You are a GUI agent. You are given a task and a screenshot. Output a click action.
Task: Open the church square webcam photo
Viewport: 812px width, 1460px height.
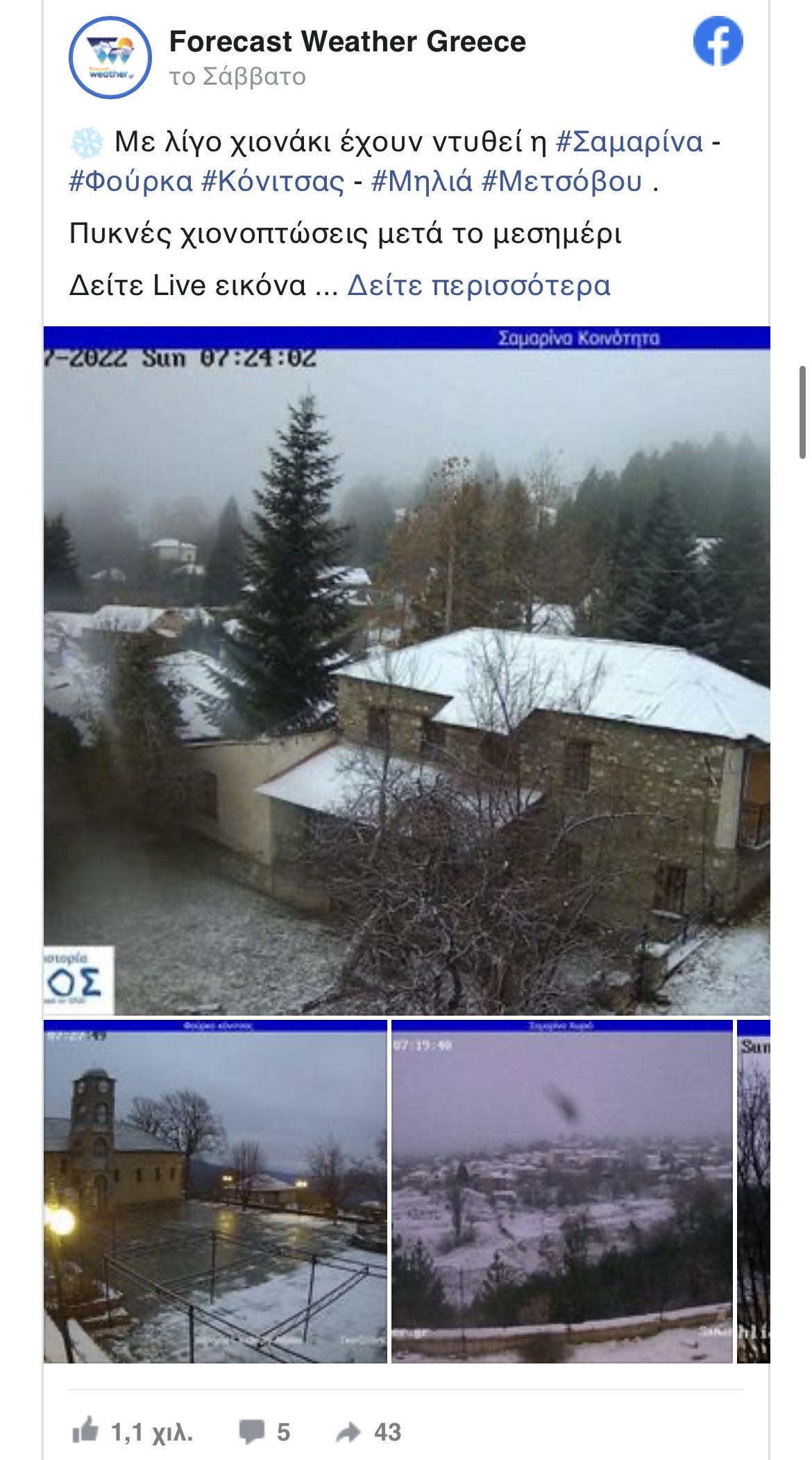click(215, 1191)
